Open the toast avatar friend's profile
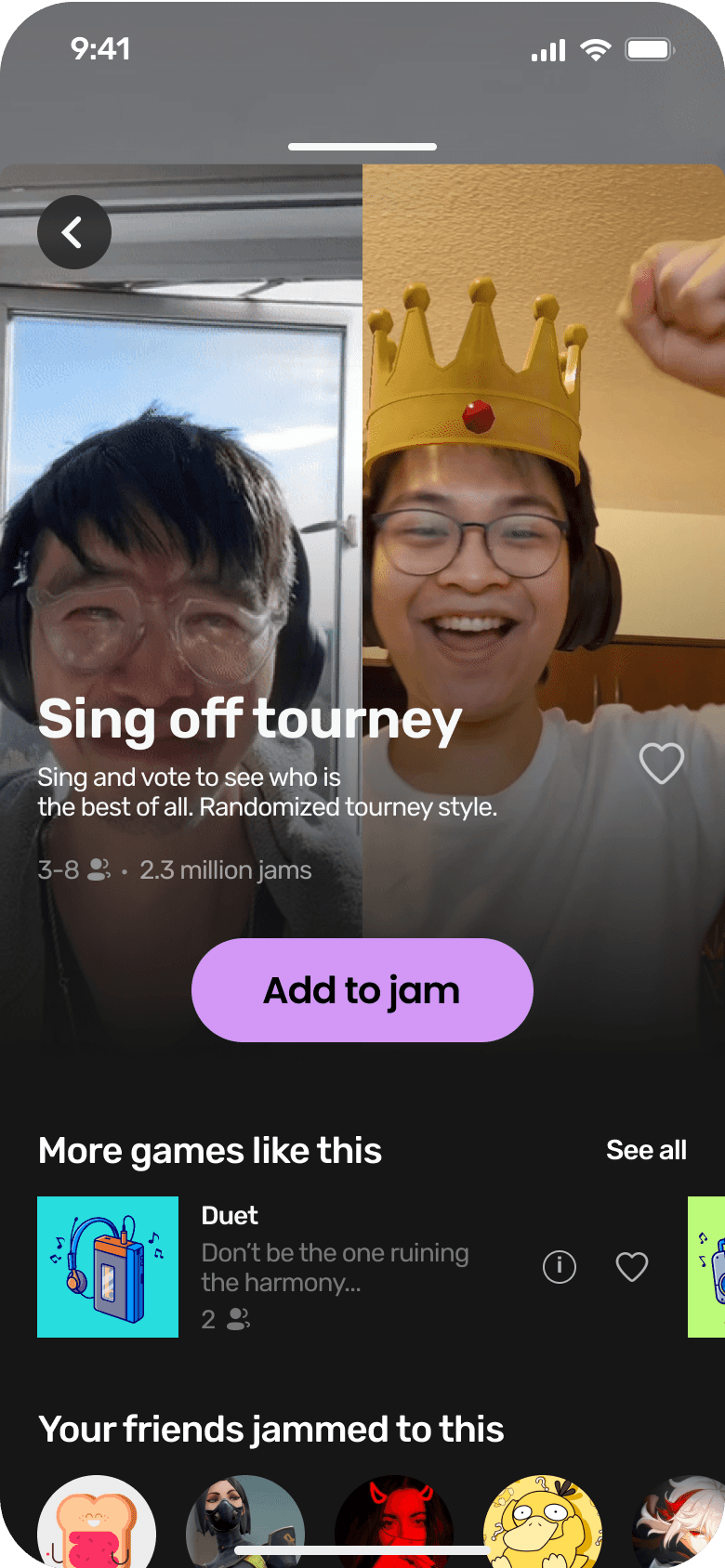Image resolution: width=725 pixels, height=1568 pixels. [97, 1525]
